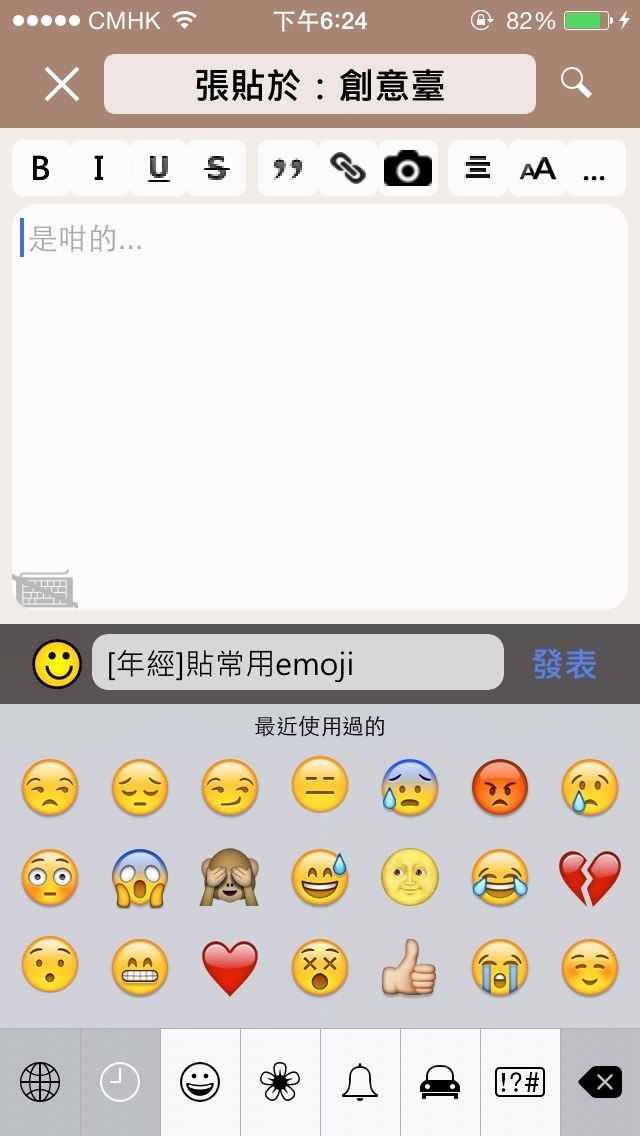Apply italic formatting
The height and width of the screenshot is (1136, 640).
coord(99,168)
